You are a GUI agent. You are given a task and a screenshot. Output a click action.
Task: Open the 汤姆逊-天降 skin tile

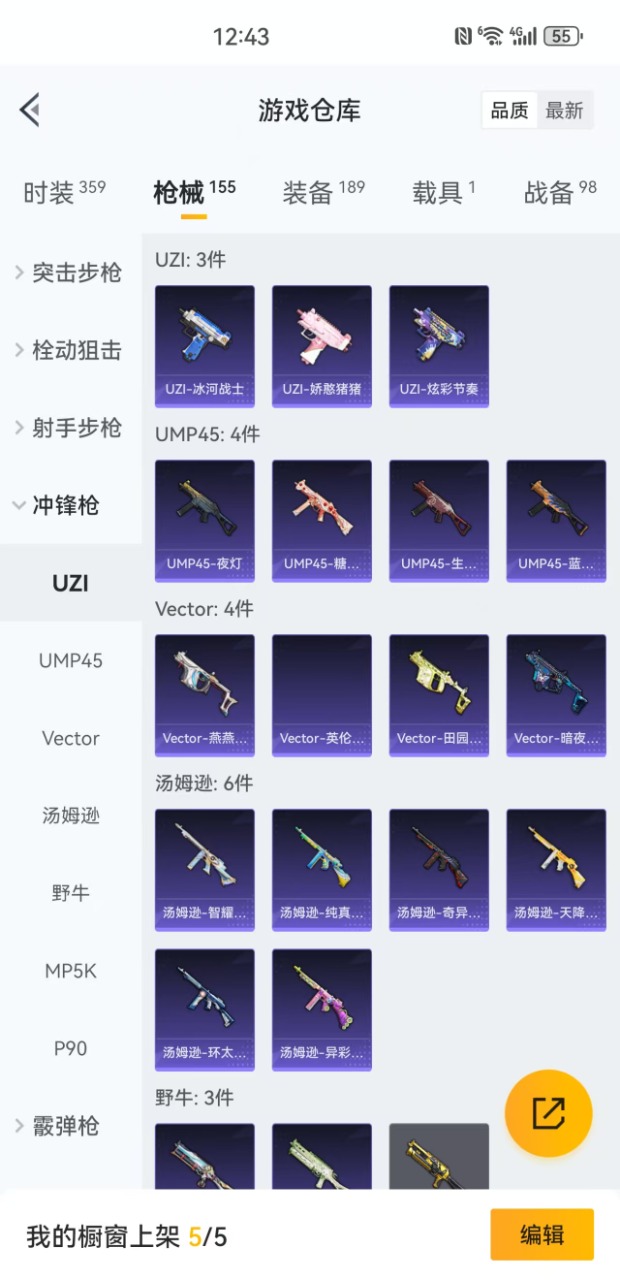(556, 869)
